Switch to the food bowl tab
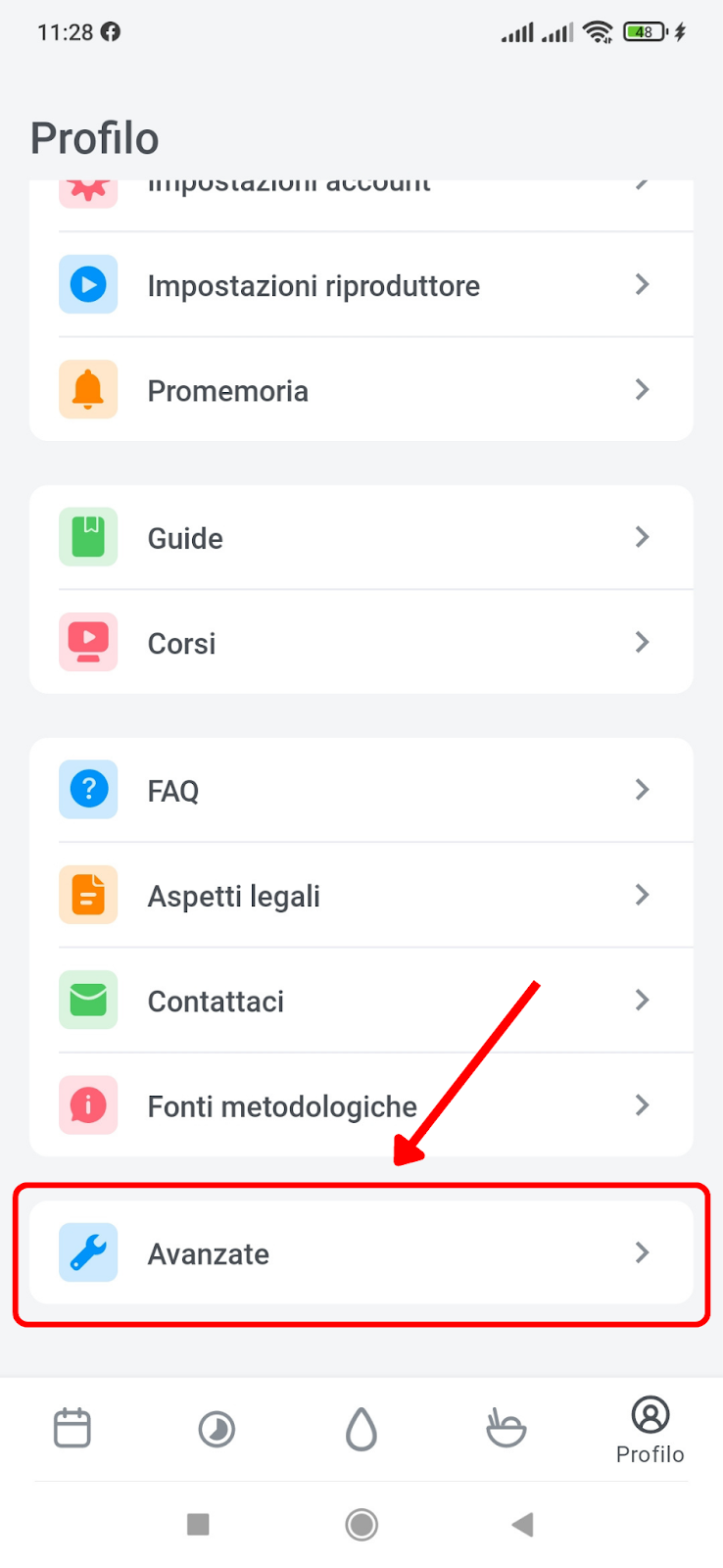 pos(506,1429)
